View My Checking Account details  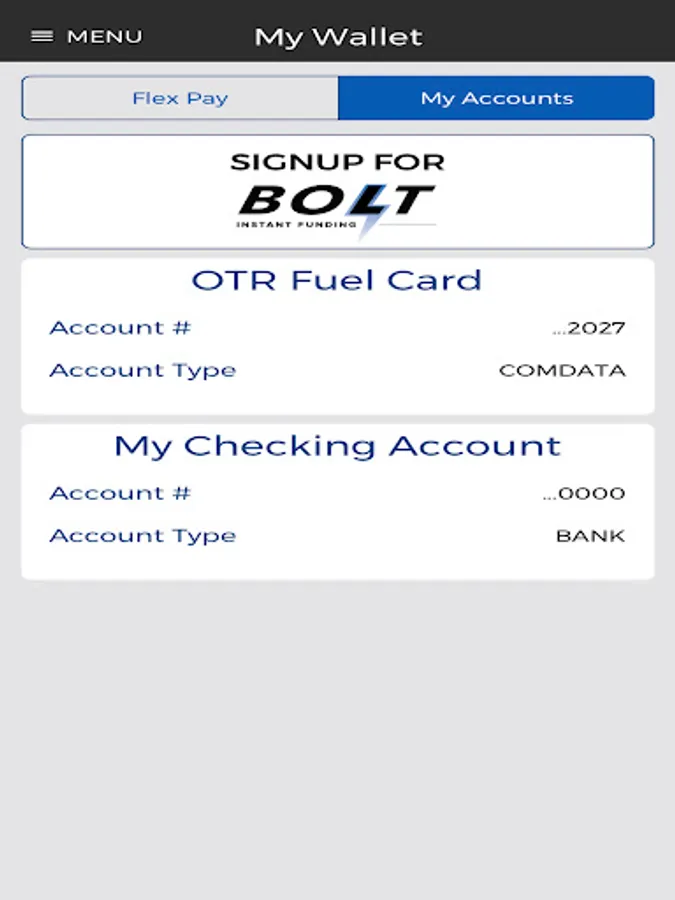[x=338, y=501]
